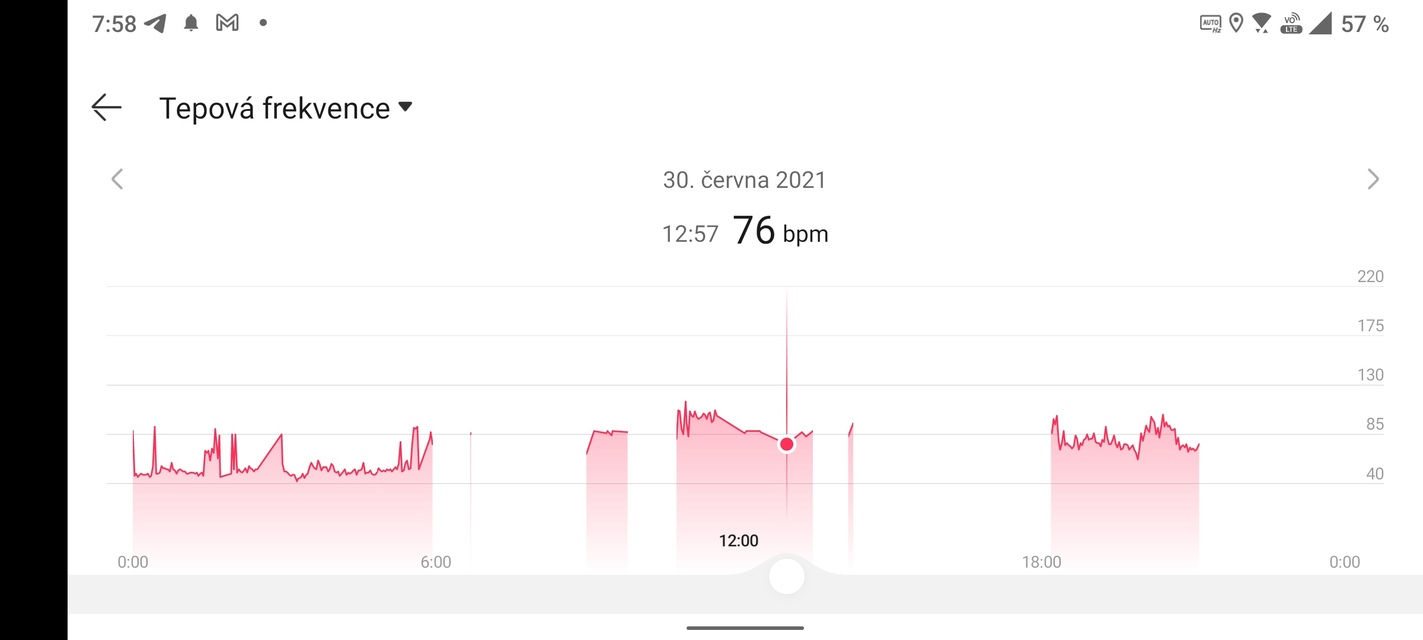
Task: Go back from Tepová frekvence screen
Action: point(106,108)
